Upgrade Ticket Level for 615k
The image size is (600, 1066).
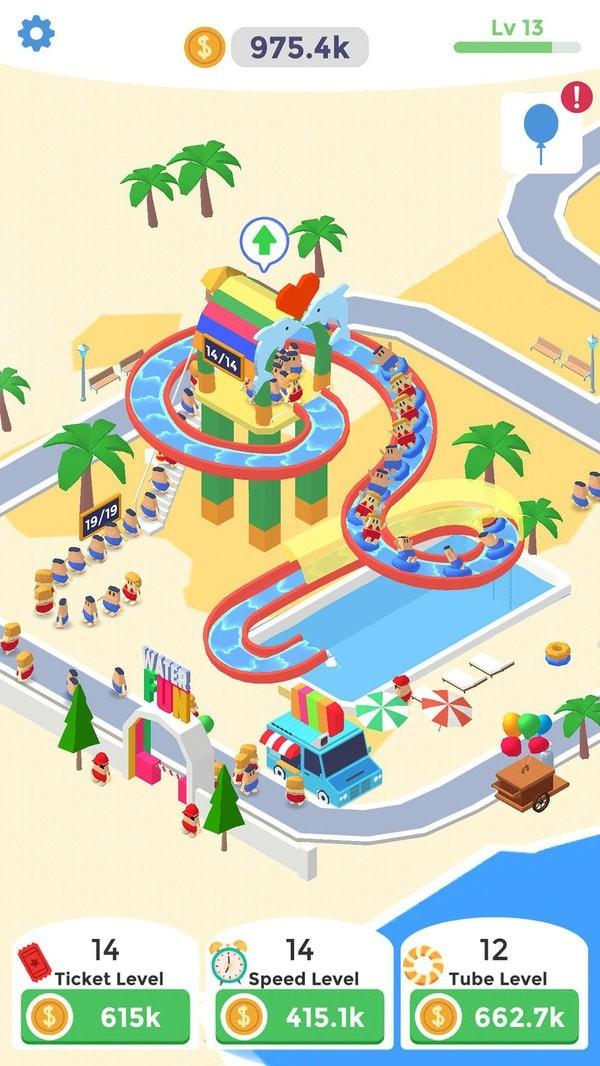tap(106, 1017)
